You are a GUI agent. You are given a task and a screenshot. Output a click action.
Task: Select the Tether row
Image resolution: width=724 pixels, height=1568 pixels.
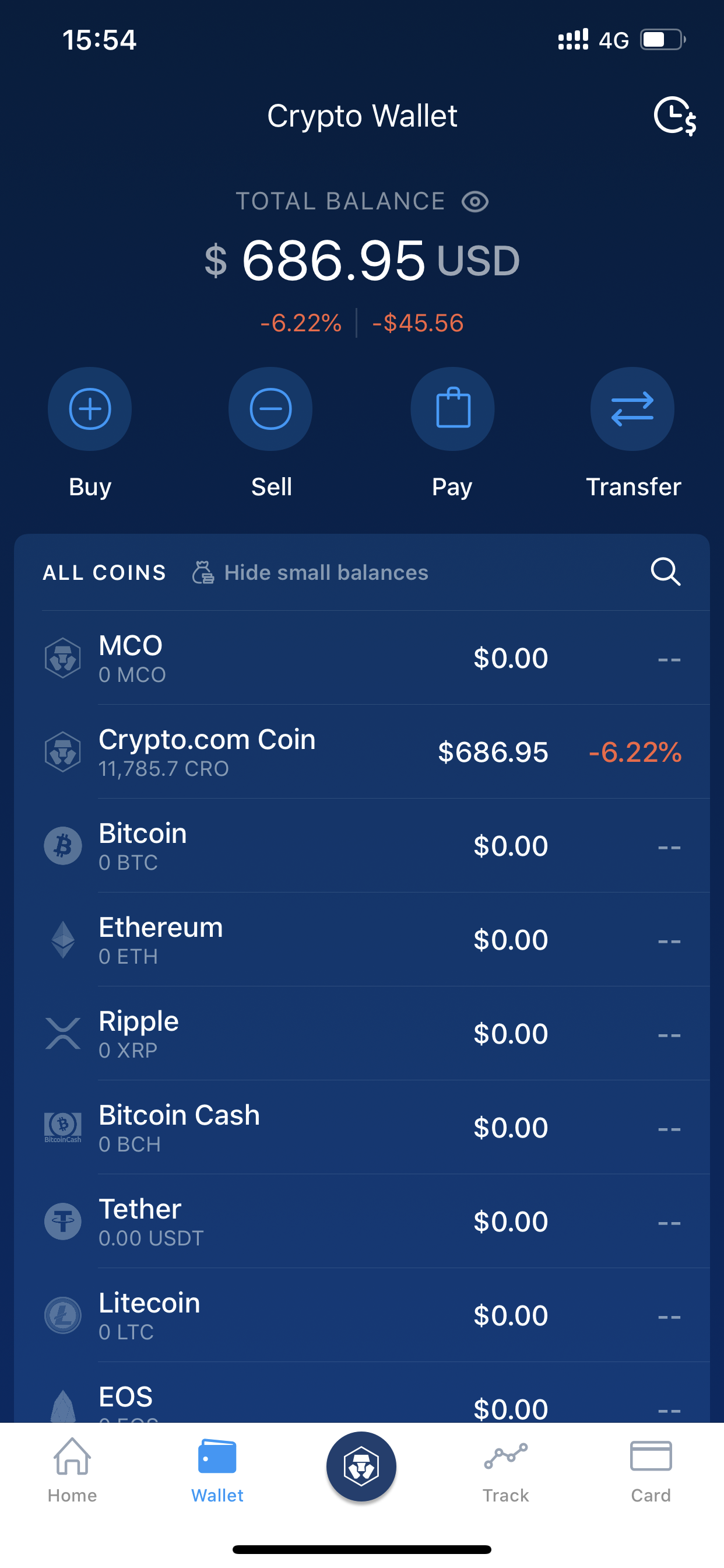pos(362,1221)
